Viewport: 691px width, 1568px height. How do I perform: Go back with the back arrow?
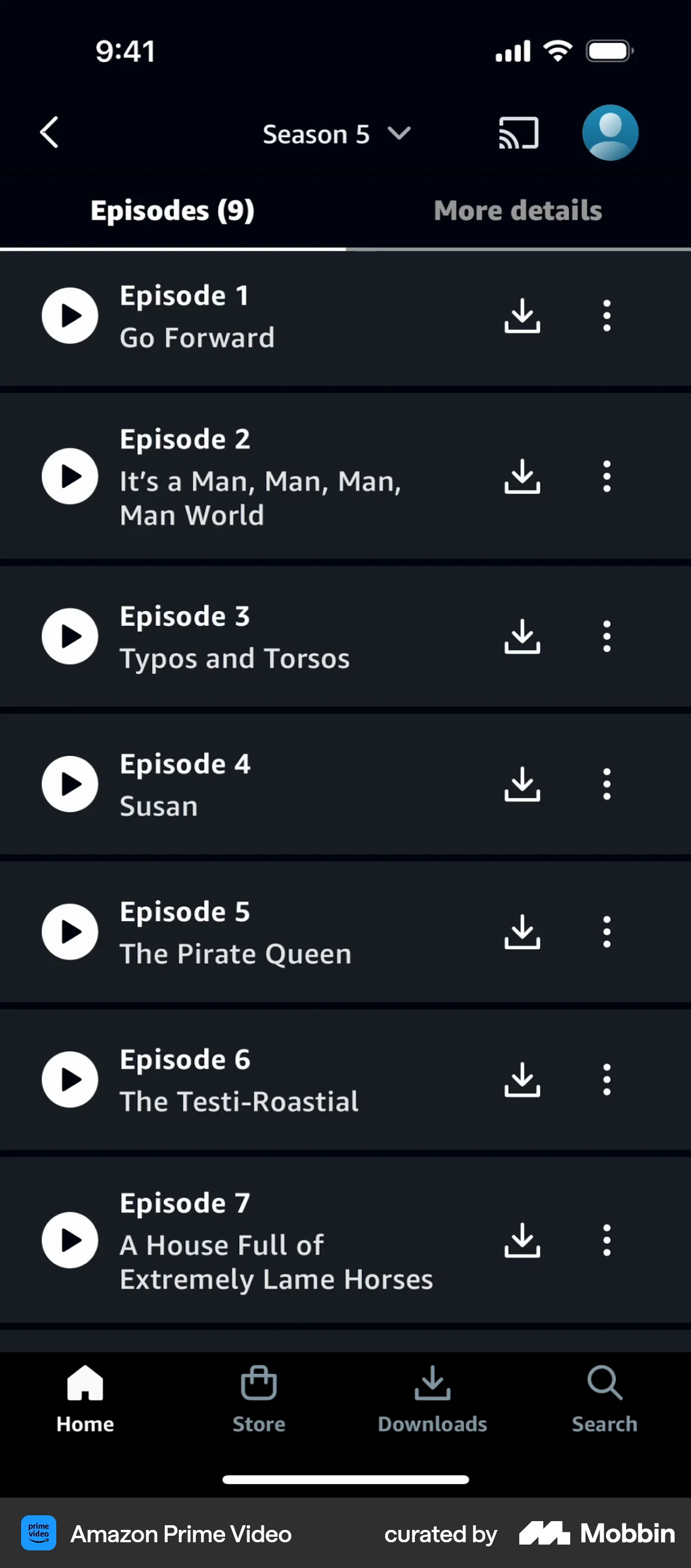coord(49,132)
